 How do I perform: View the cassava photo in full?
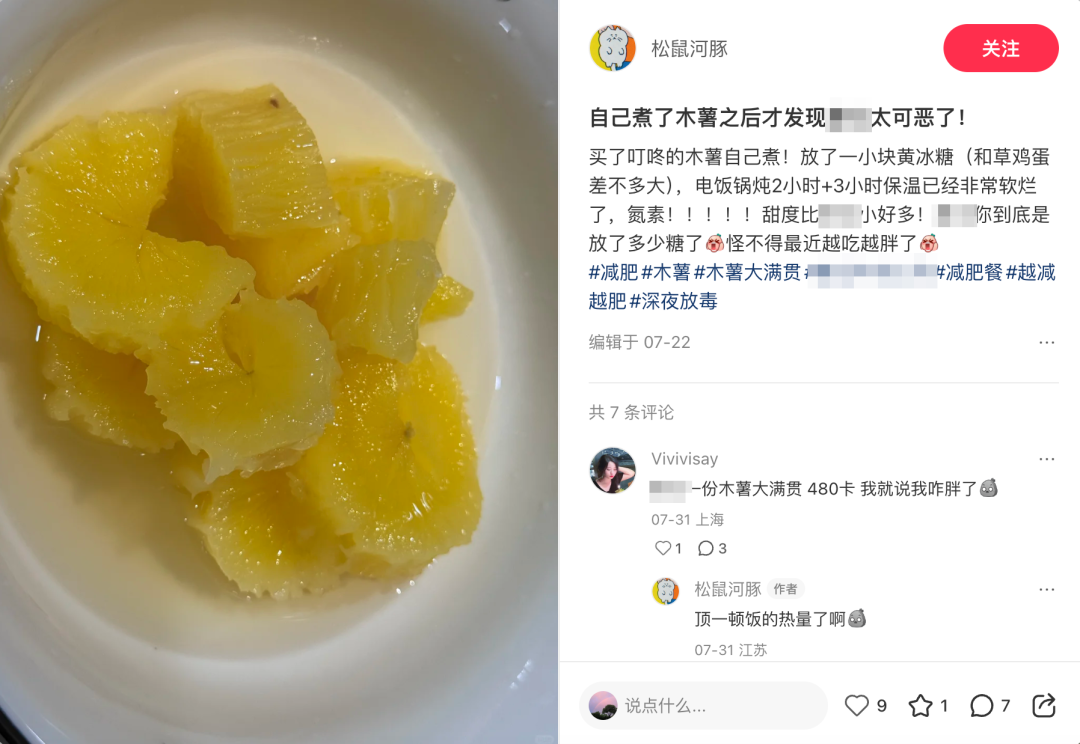point(278,372)
